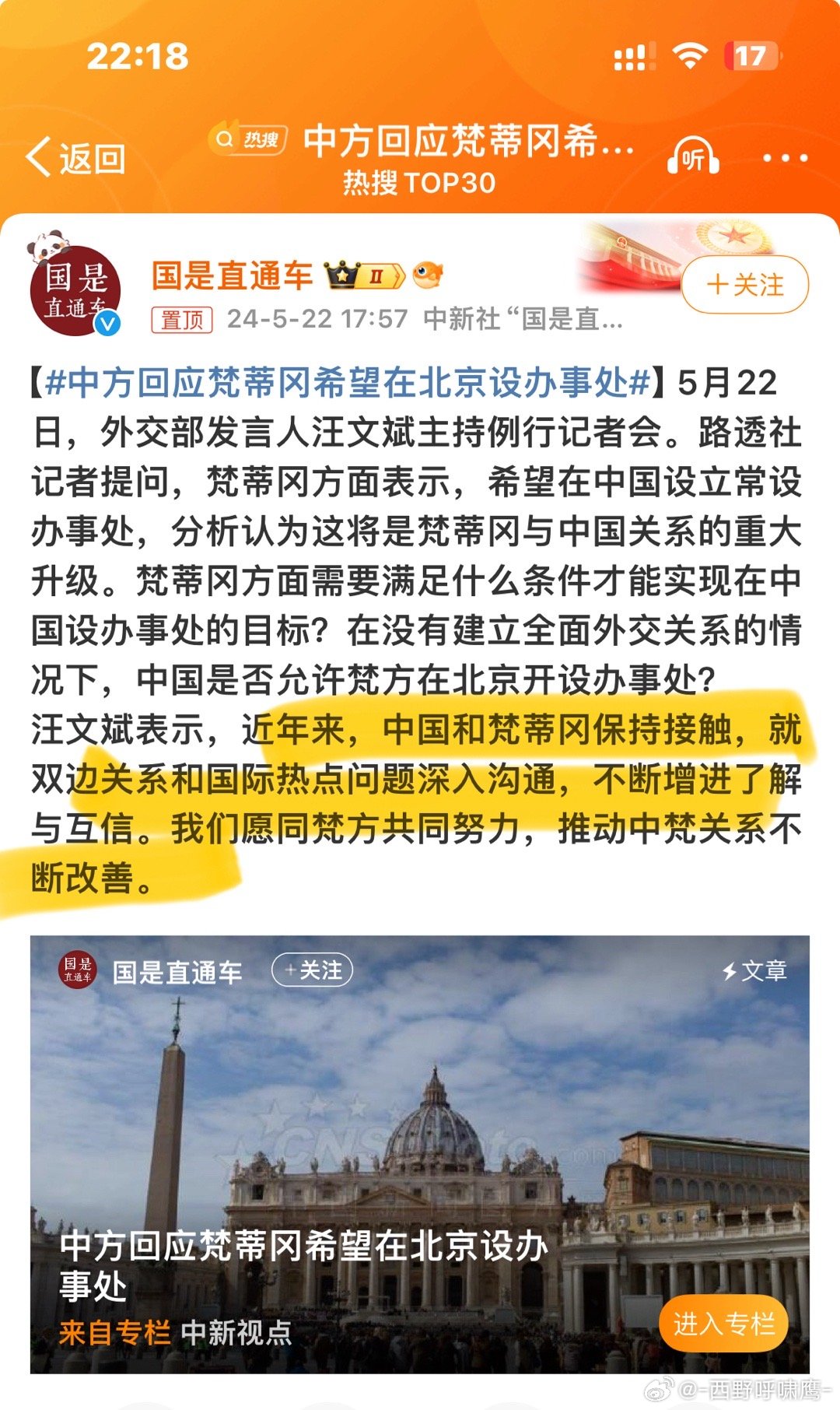
Task: Go back with the 返回 button
Action: tap(76, 158)
